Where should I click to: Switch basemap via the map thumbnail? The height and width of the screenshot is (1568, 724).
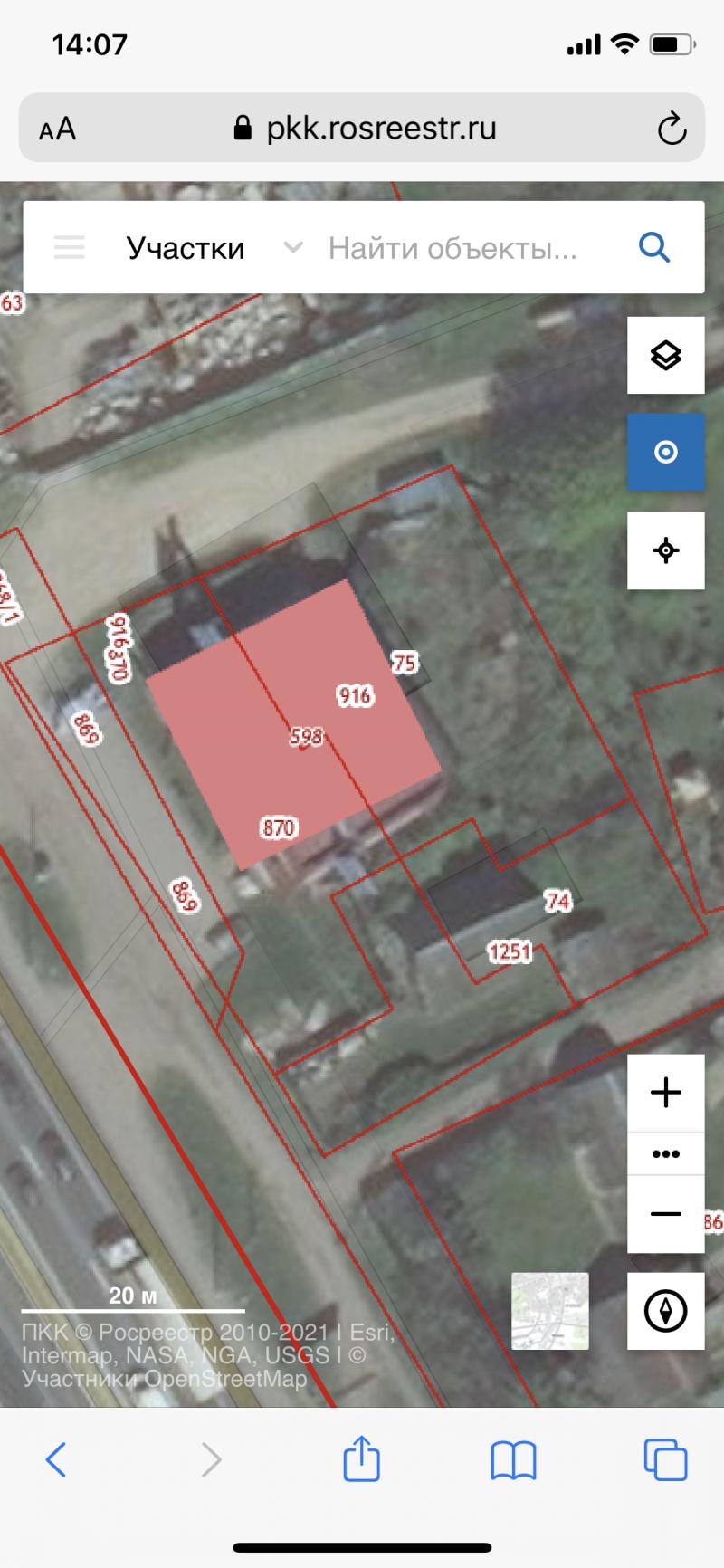coord(549,1310)
